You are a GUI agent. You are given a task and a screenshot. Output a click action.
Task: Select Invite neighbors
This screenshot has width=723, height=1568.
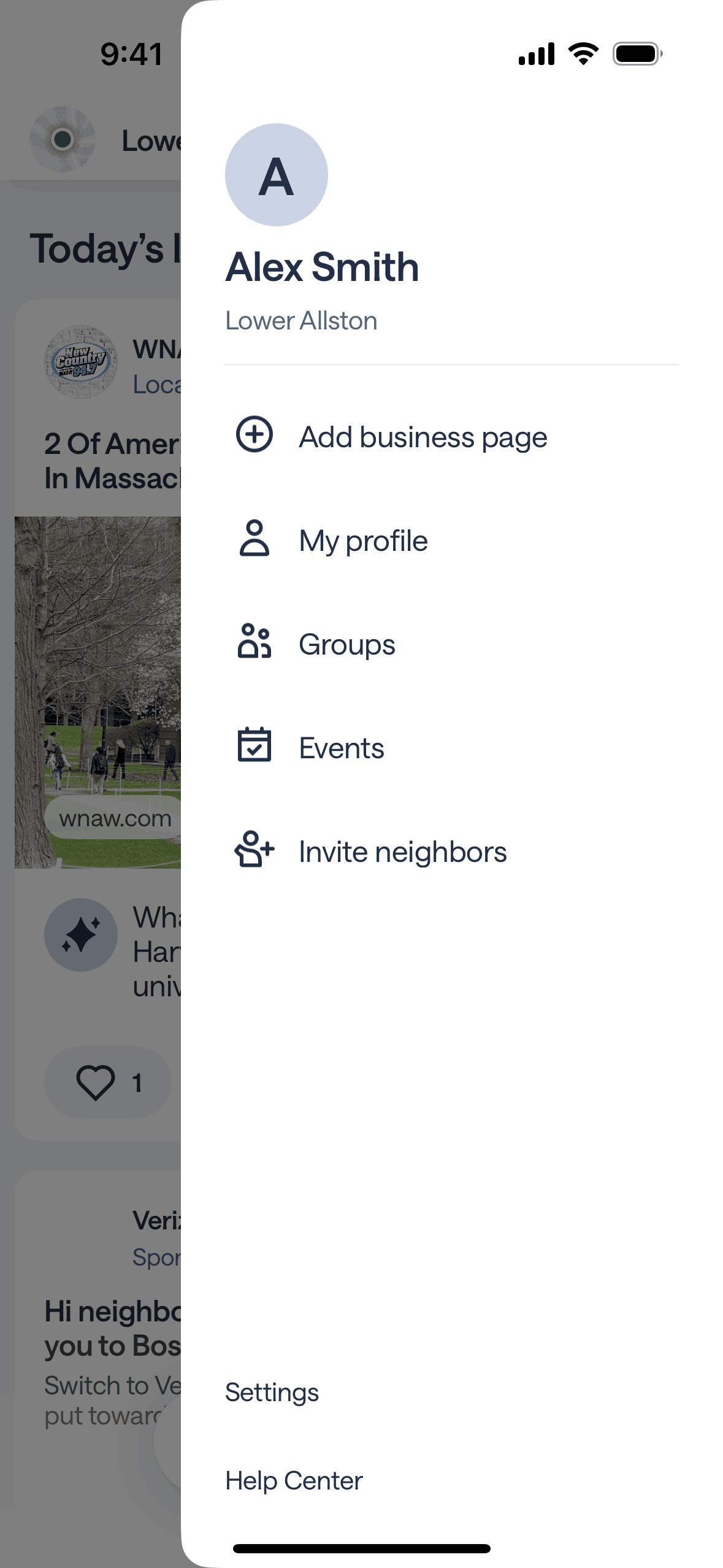402,851
